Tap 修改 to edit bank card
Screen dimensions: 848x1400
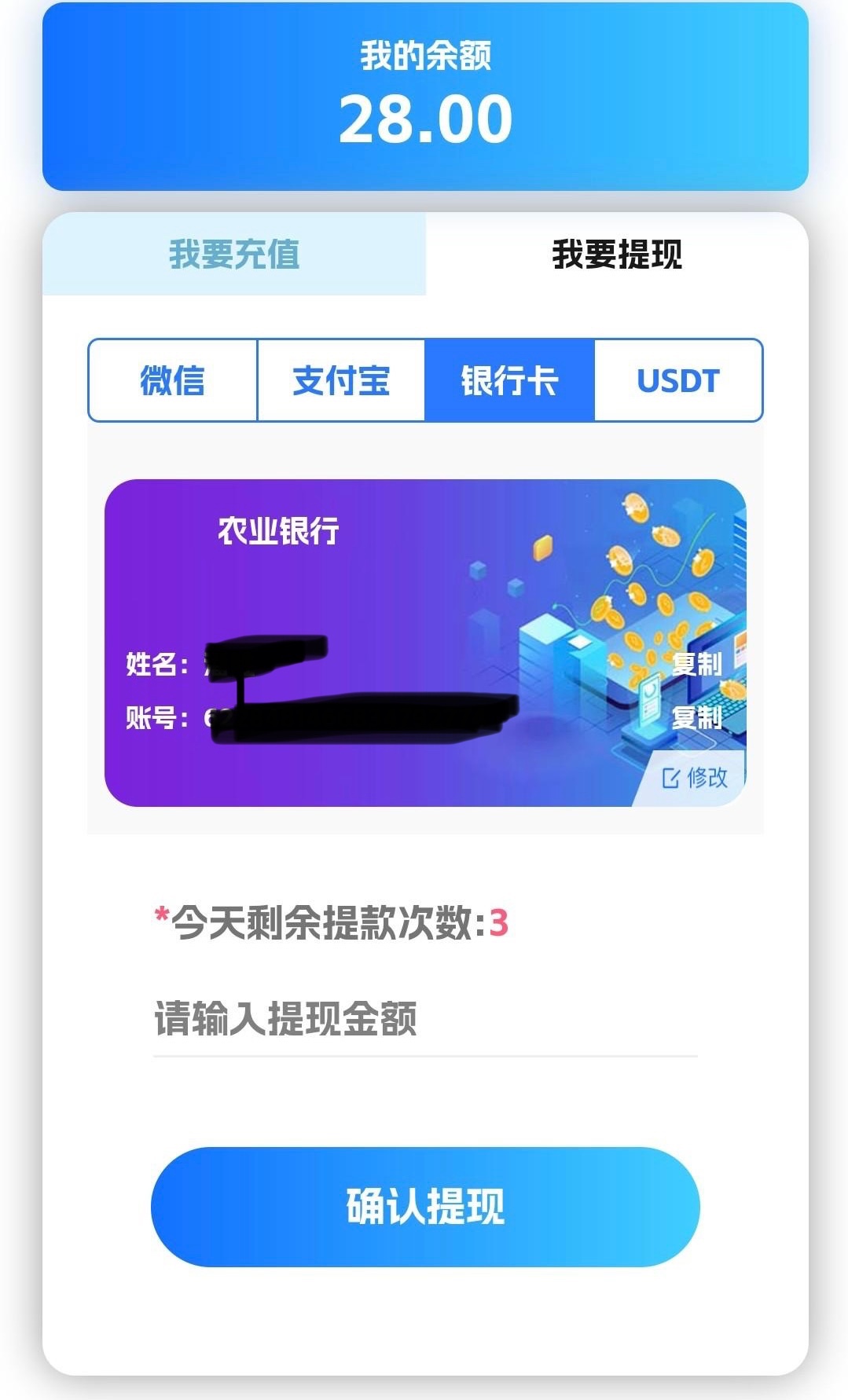pyautogui.click(x=696, y=778)
